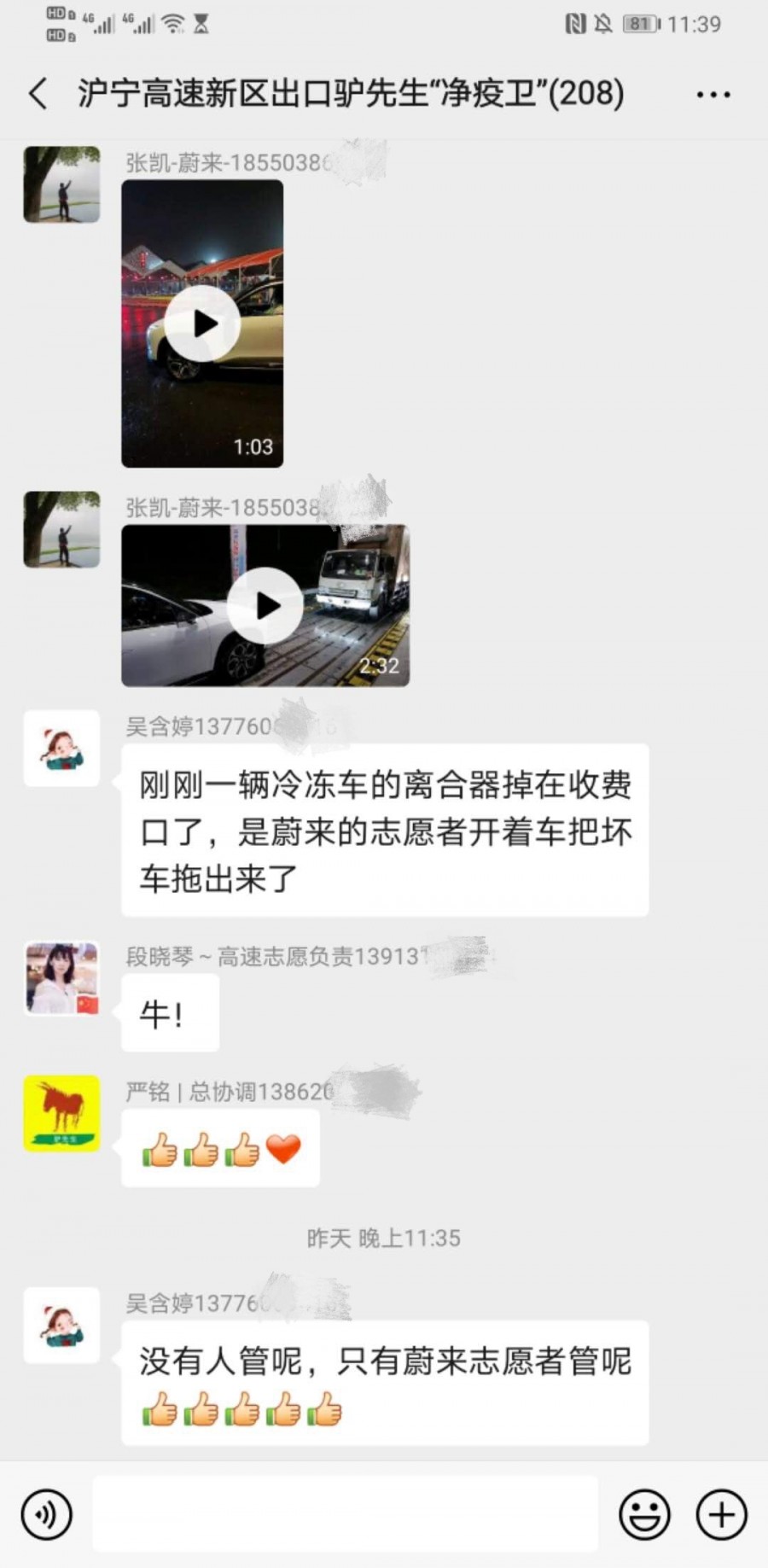Open the group chat options menu

[x=713, y=95]
